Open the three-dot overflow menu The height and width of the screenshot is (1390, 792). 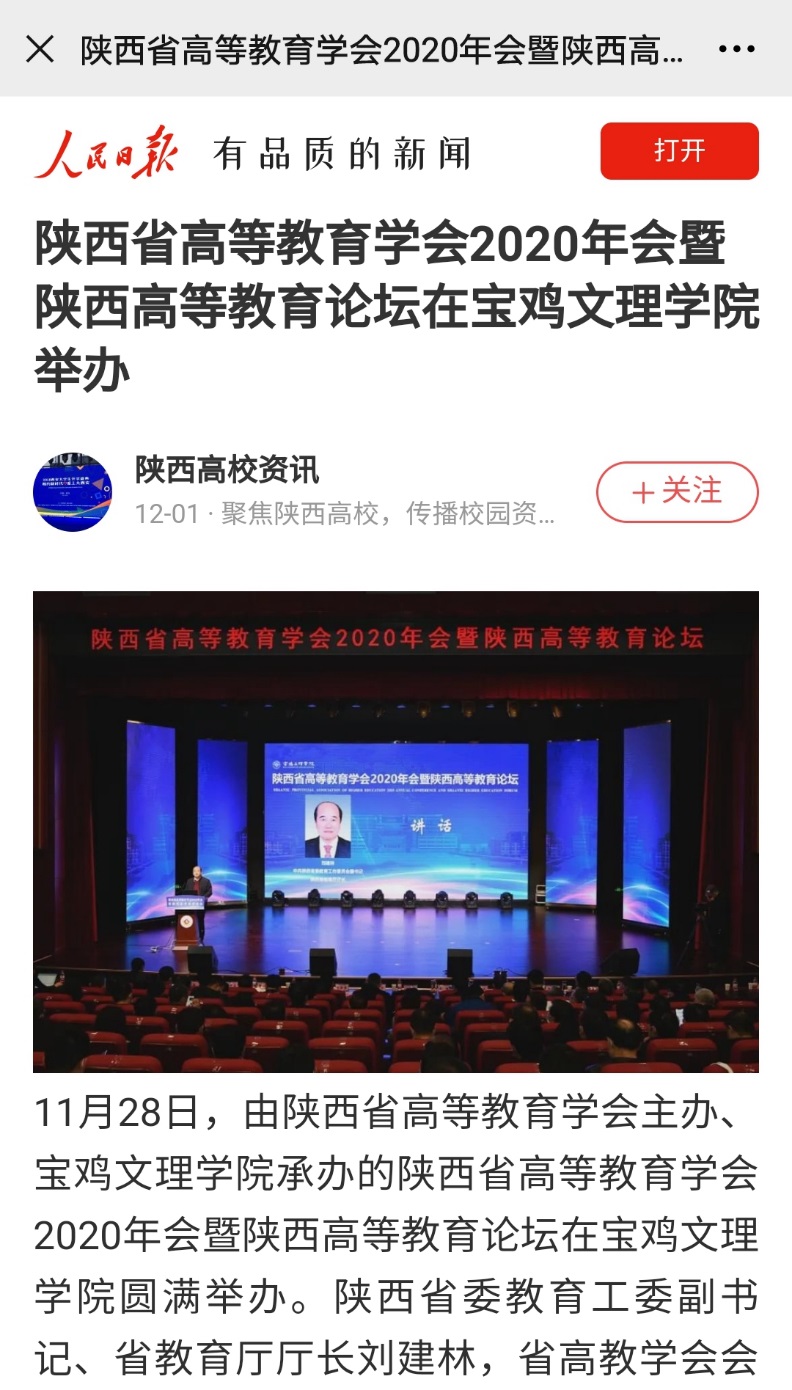pos(737,49)
